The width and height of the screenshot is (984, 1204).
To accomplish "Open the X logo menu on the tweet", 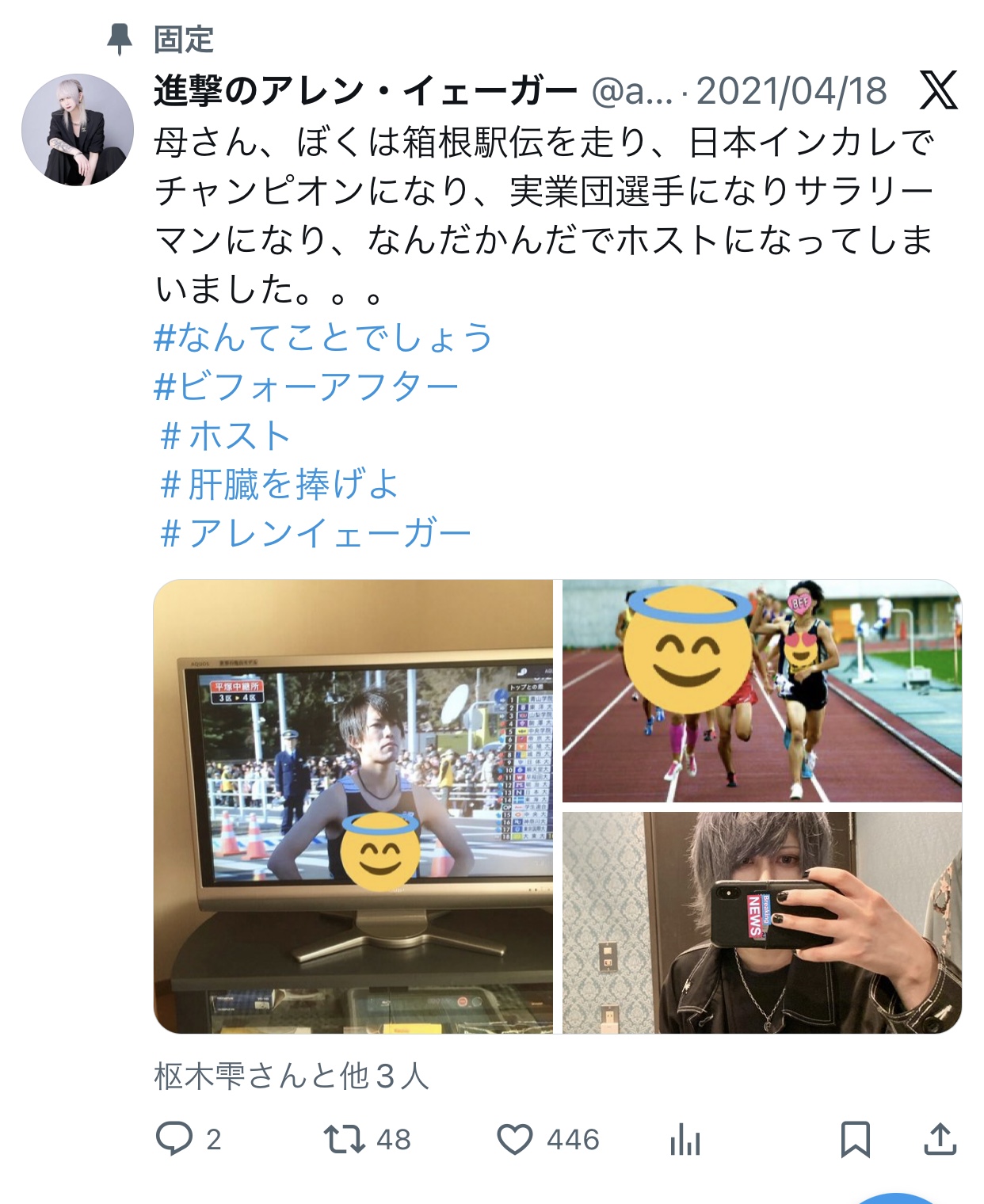I will click(938, 90).
